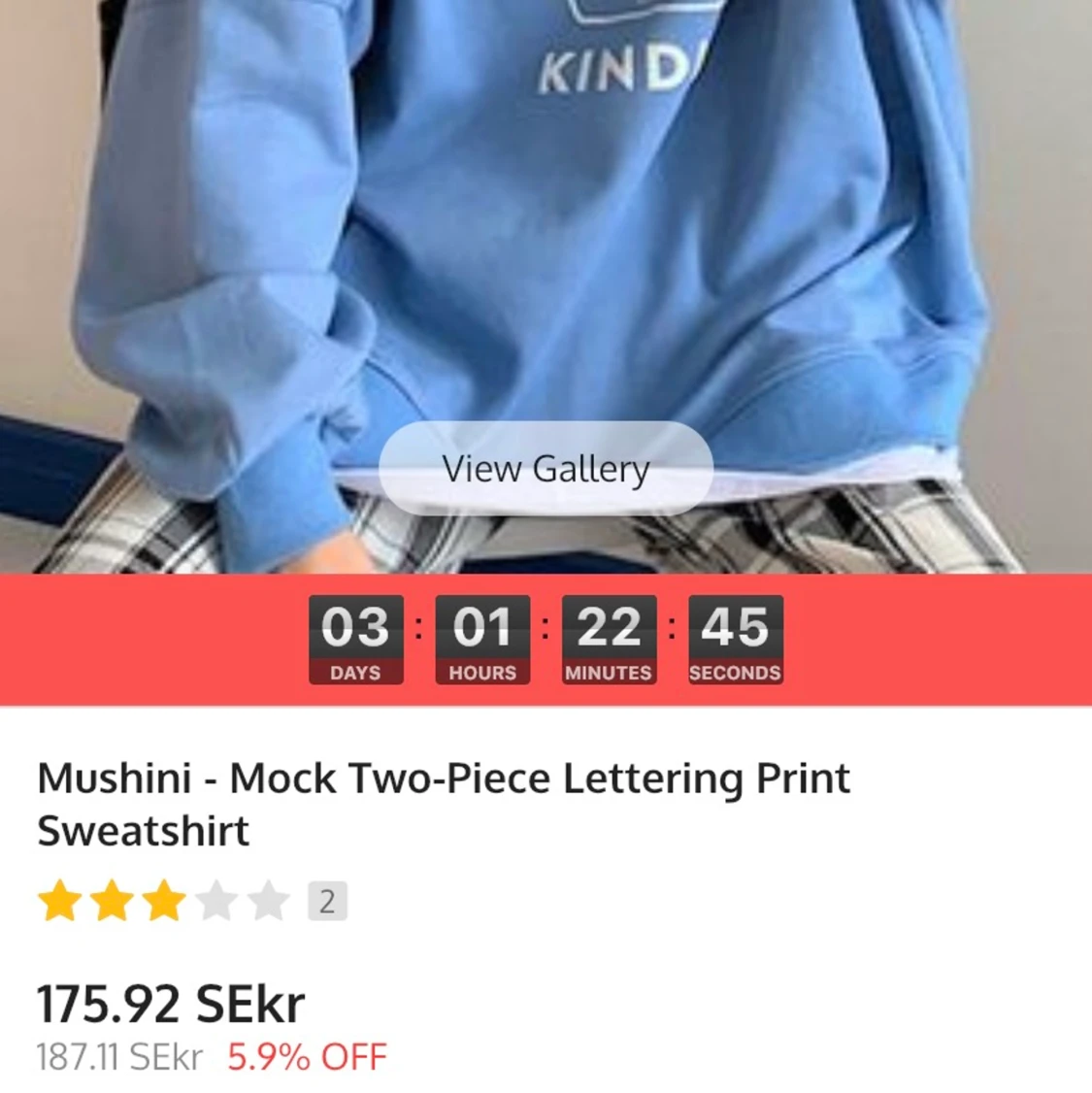Tap the discounted price 175.92 SEkr
The image size is (1092, 1093).
(x=169, y=1003)
